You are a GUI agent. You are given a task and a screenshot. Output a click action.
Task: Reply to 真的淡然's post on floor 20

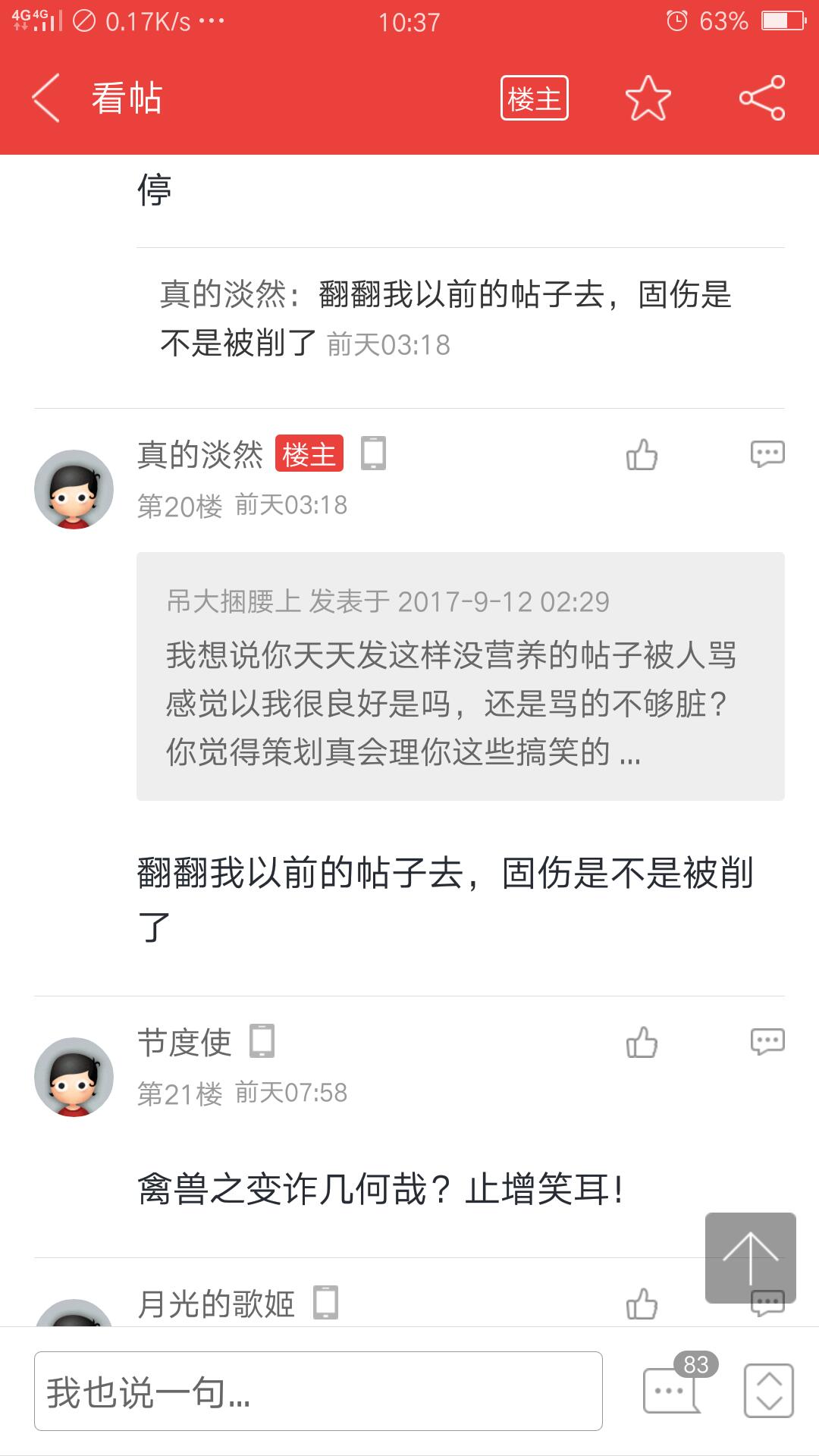click(x=767, y=454)
